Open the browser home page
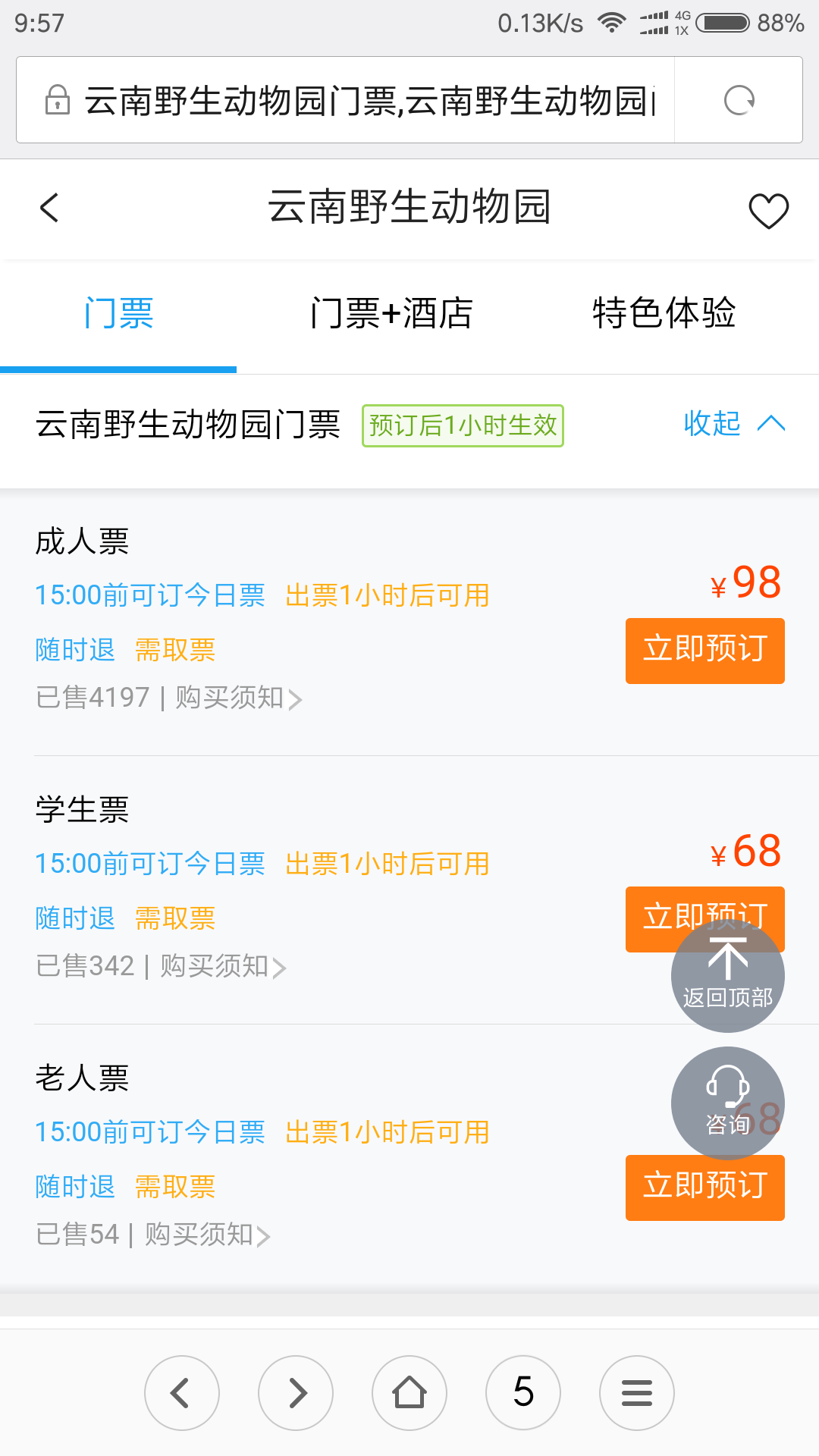This screenshot has width=819, height=1456. (409, 1393)
